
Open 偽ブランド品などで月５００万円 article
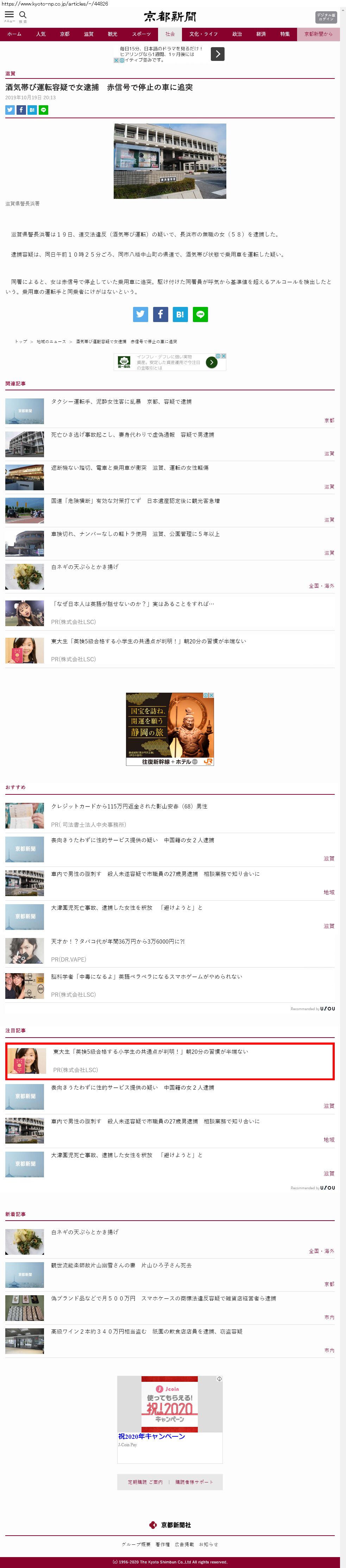coord(163,1298)
